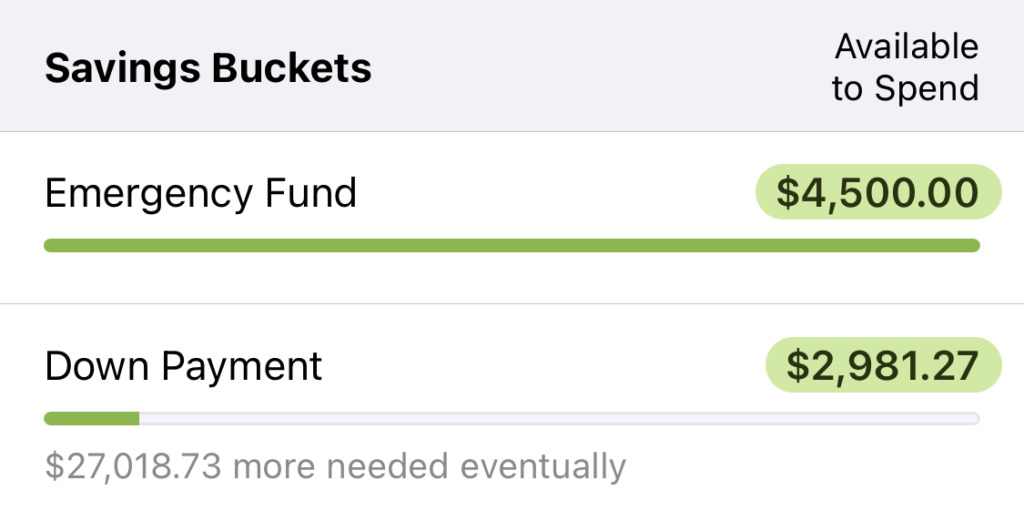Open the Down Payment category row
This screenshot has width=1024, height=511.
click(x=184, y=366)
